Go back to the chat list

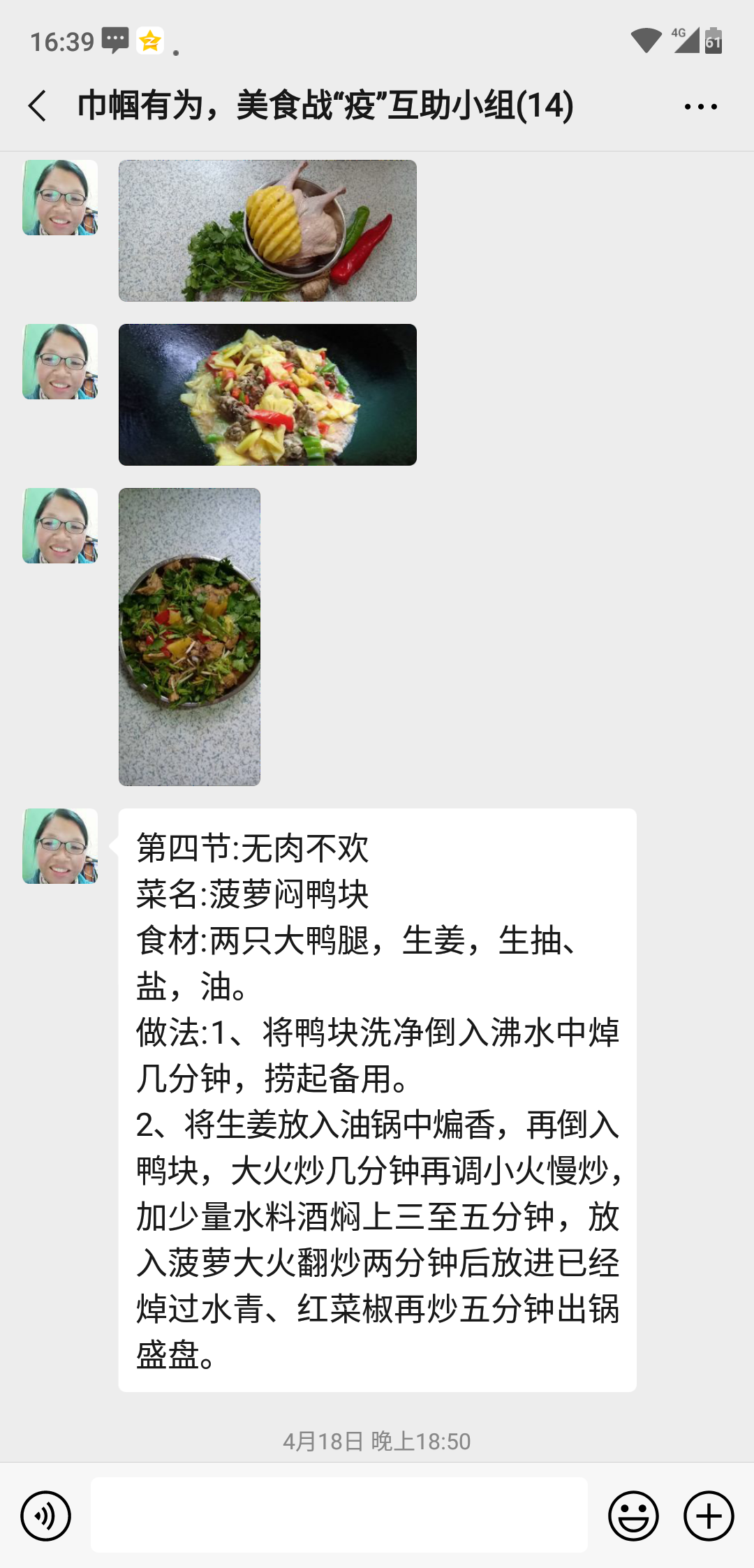38,106
